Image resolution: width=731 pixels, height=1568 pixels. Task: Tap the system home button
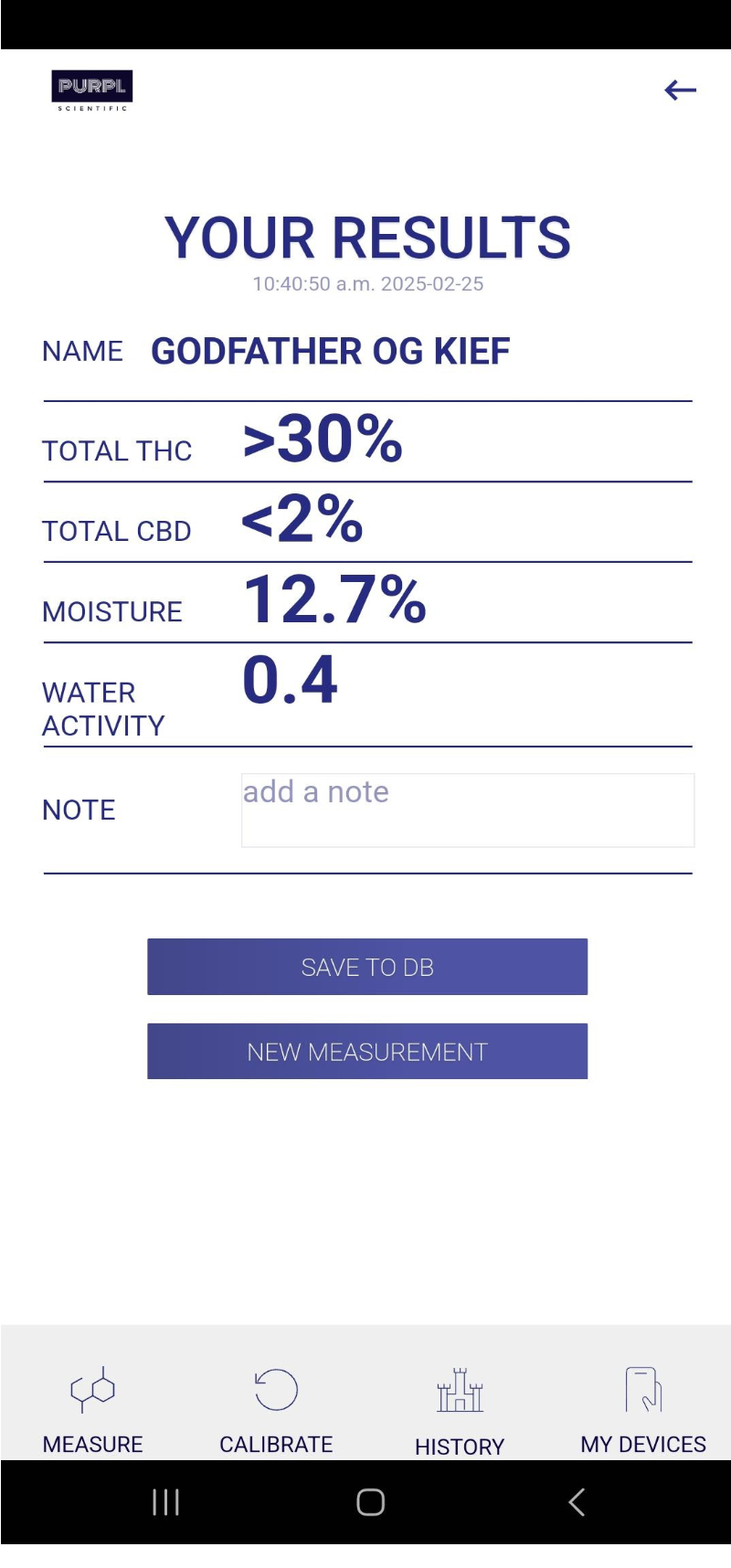(x=370, y=1502)
